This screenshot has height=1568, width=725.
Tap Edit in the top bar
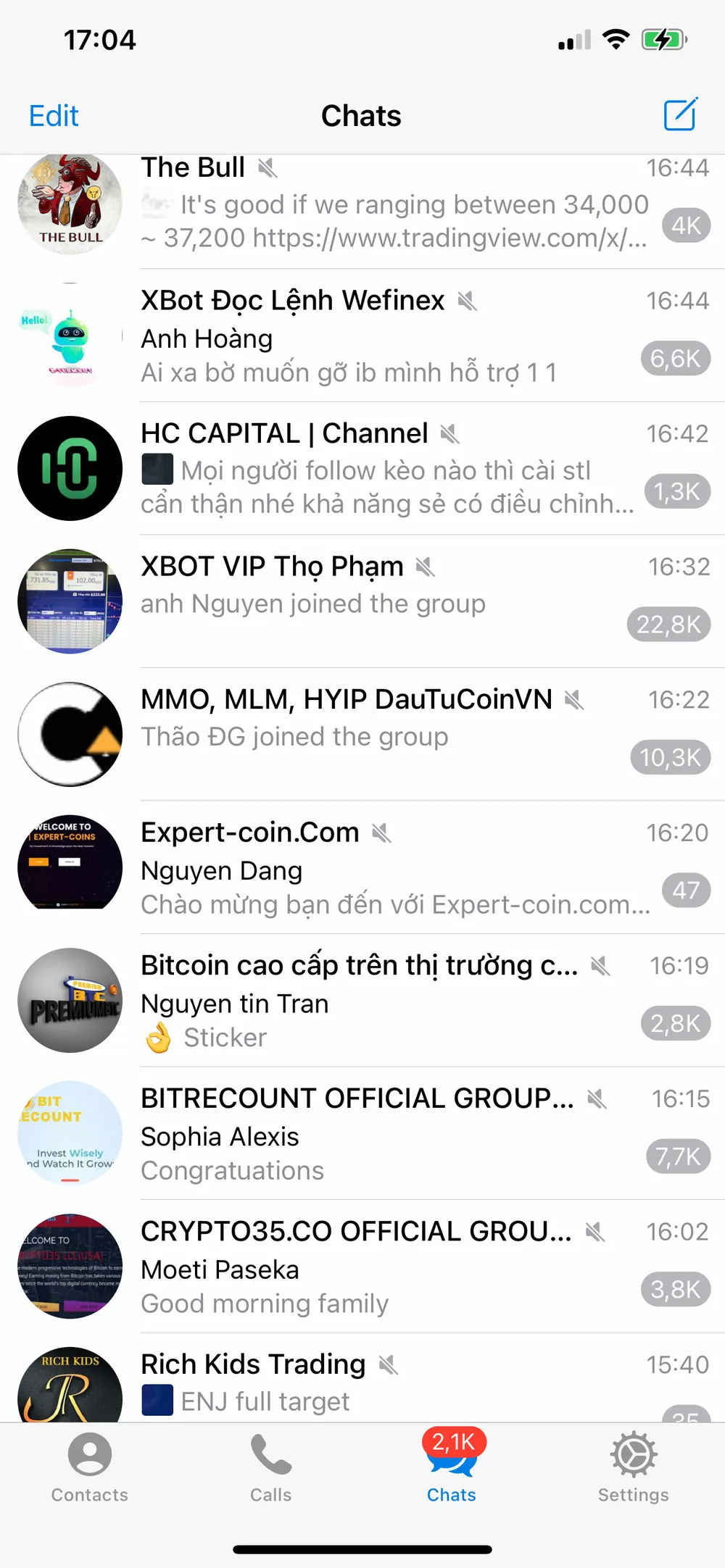tap(54, 116)
